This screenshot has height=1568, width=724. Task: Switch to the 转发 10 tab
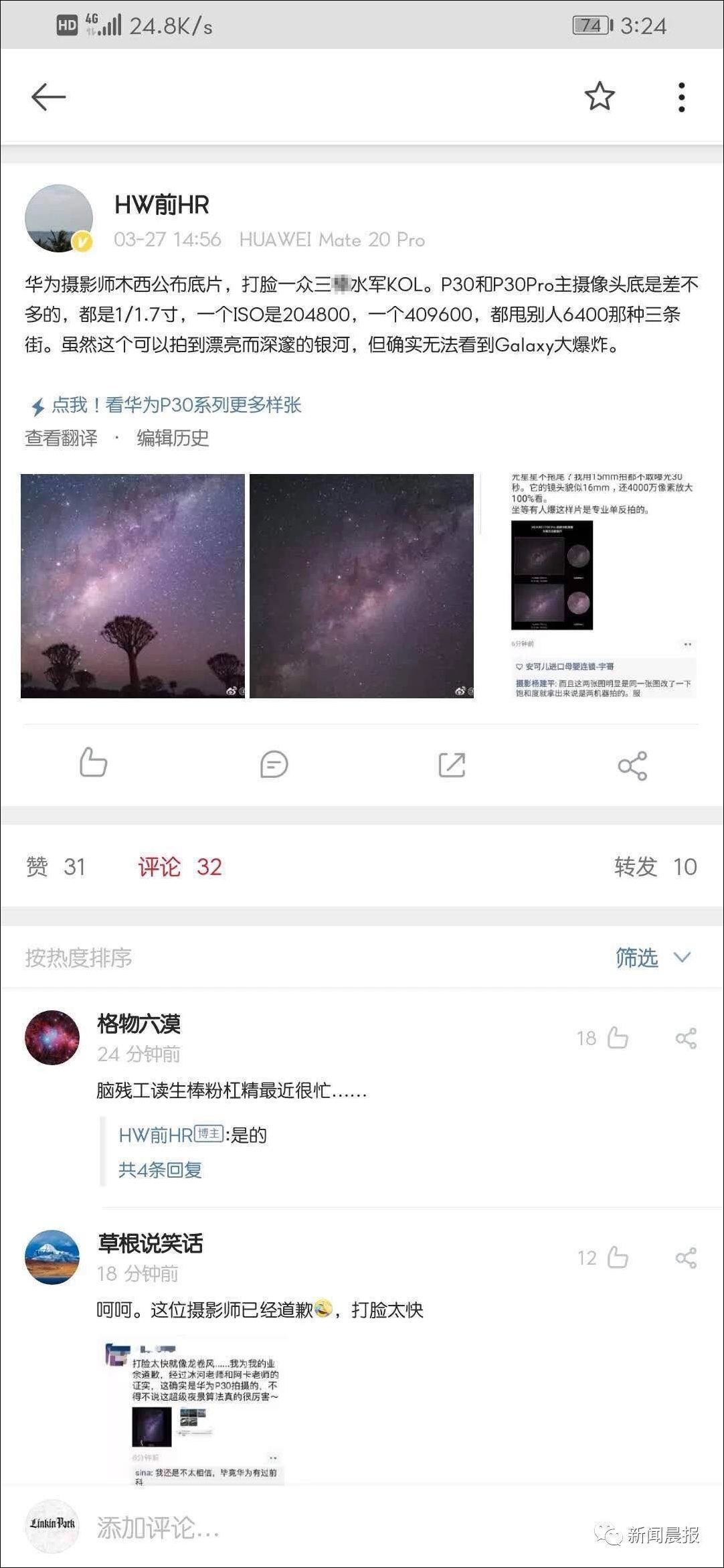click(x=655, y=866)
